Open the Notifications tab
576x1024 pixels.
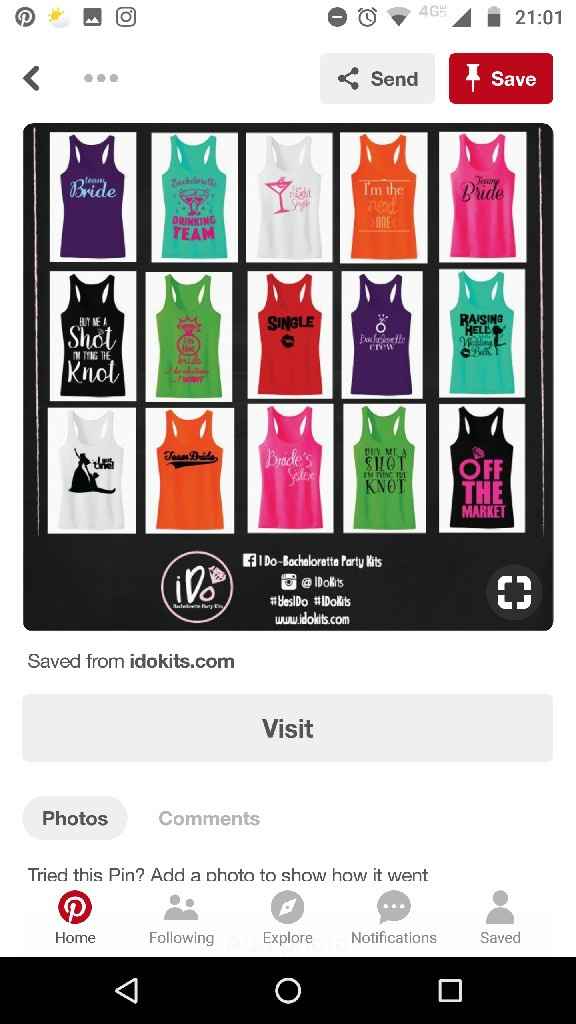coord(394,918)
